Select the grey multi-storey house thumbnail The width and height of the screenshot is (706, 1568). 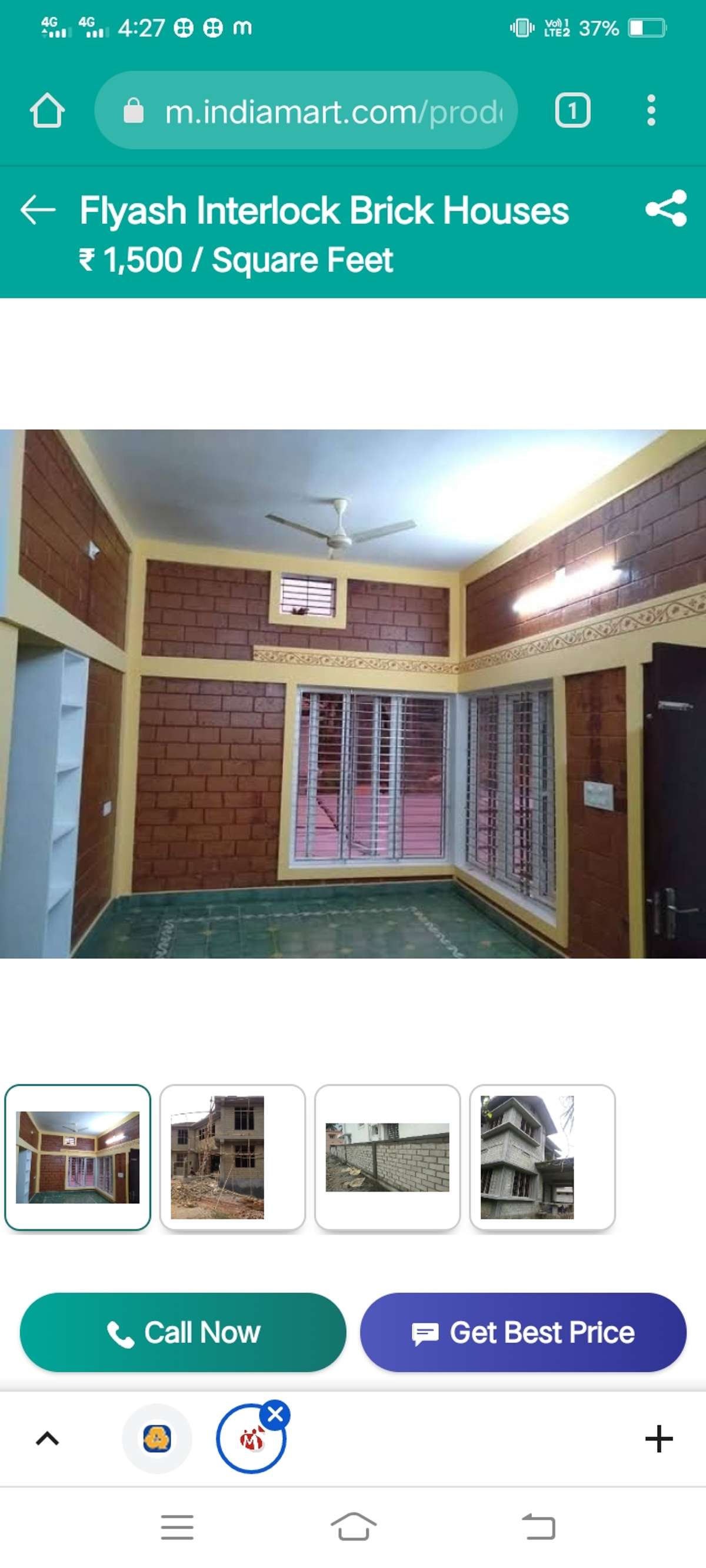tap(542, 1157)
